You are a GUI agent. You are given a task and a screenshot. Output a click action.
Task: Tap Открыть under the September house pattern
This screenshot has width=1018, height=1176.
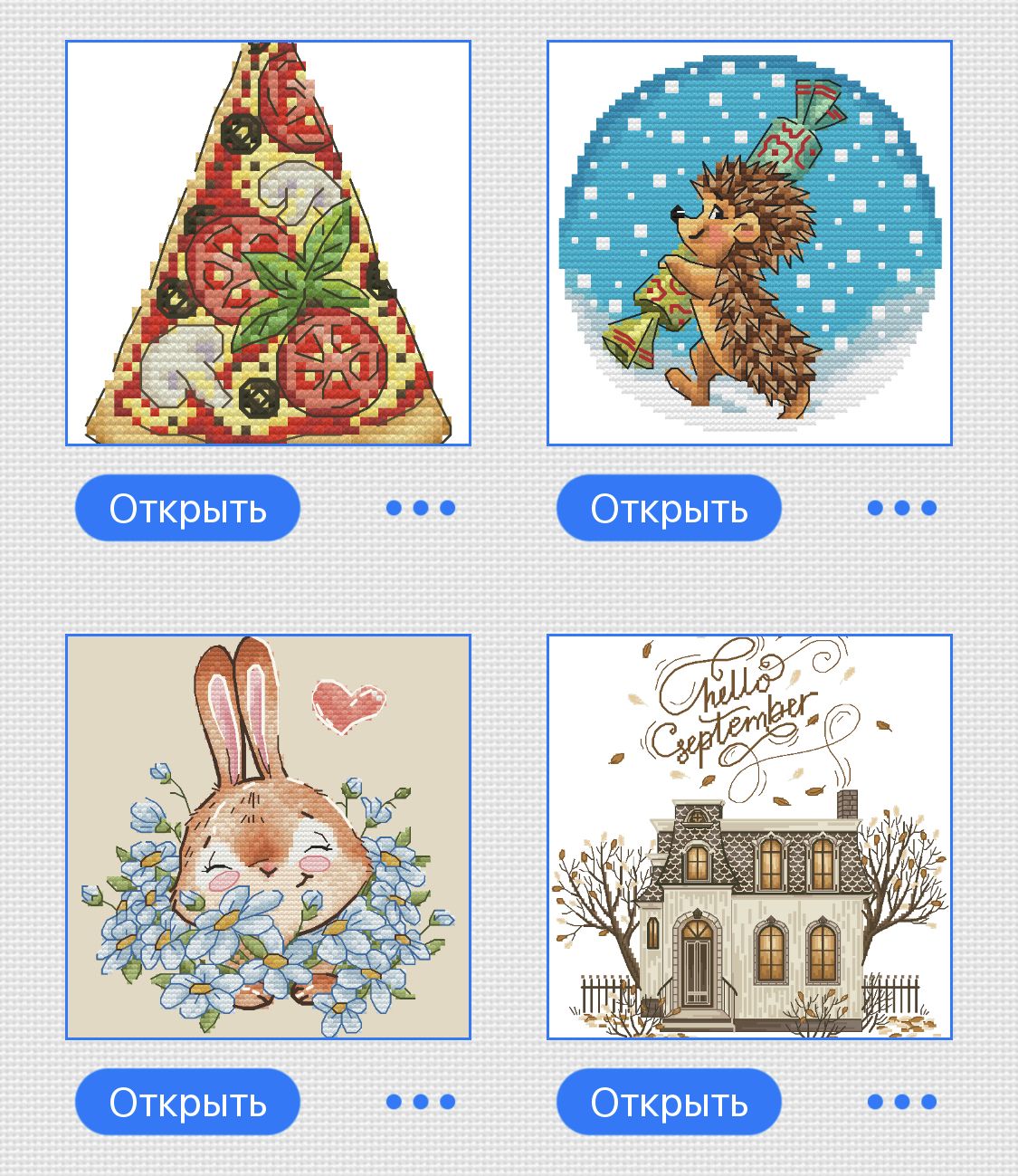(x=669, y=1102)
